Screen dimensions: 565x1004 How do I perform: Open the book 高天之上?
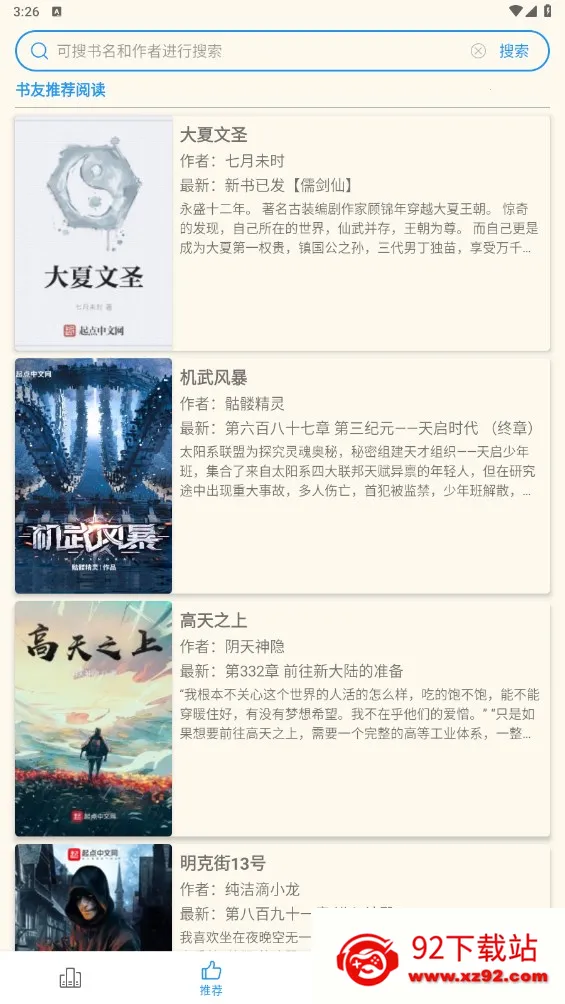282,718
